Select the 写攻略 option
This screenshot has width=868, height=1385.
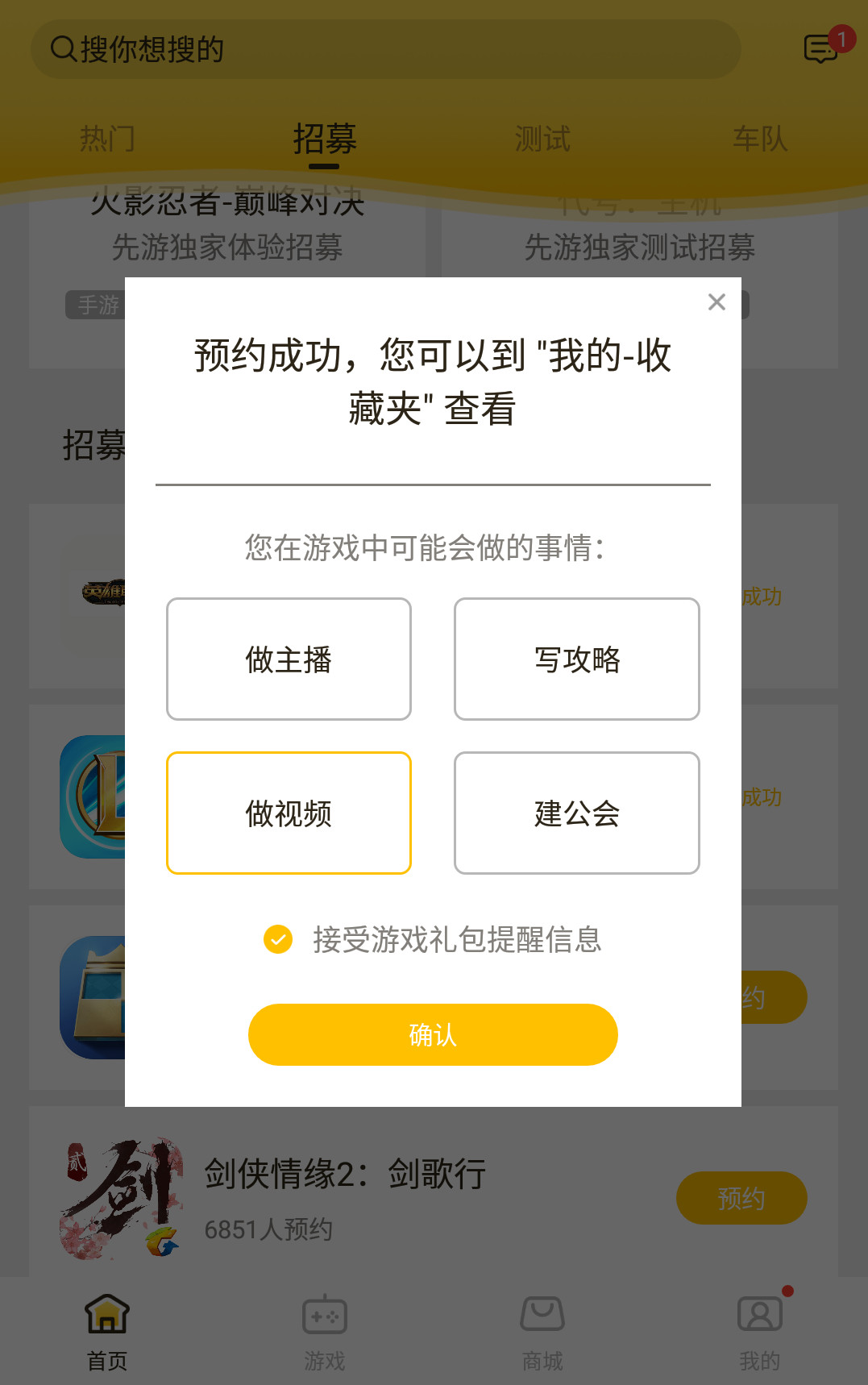point(576,659)
